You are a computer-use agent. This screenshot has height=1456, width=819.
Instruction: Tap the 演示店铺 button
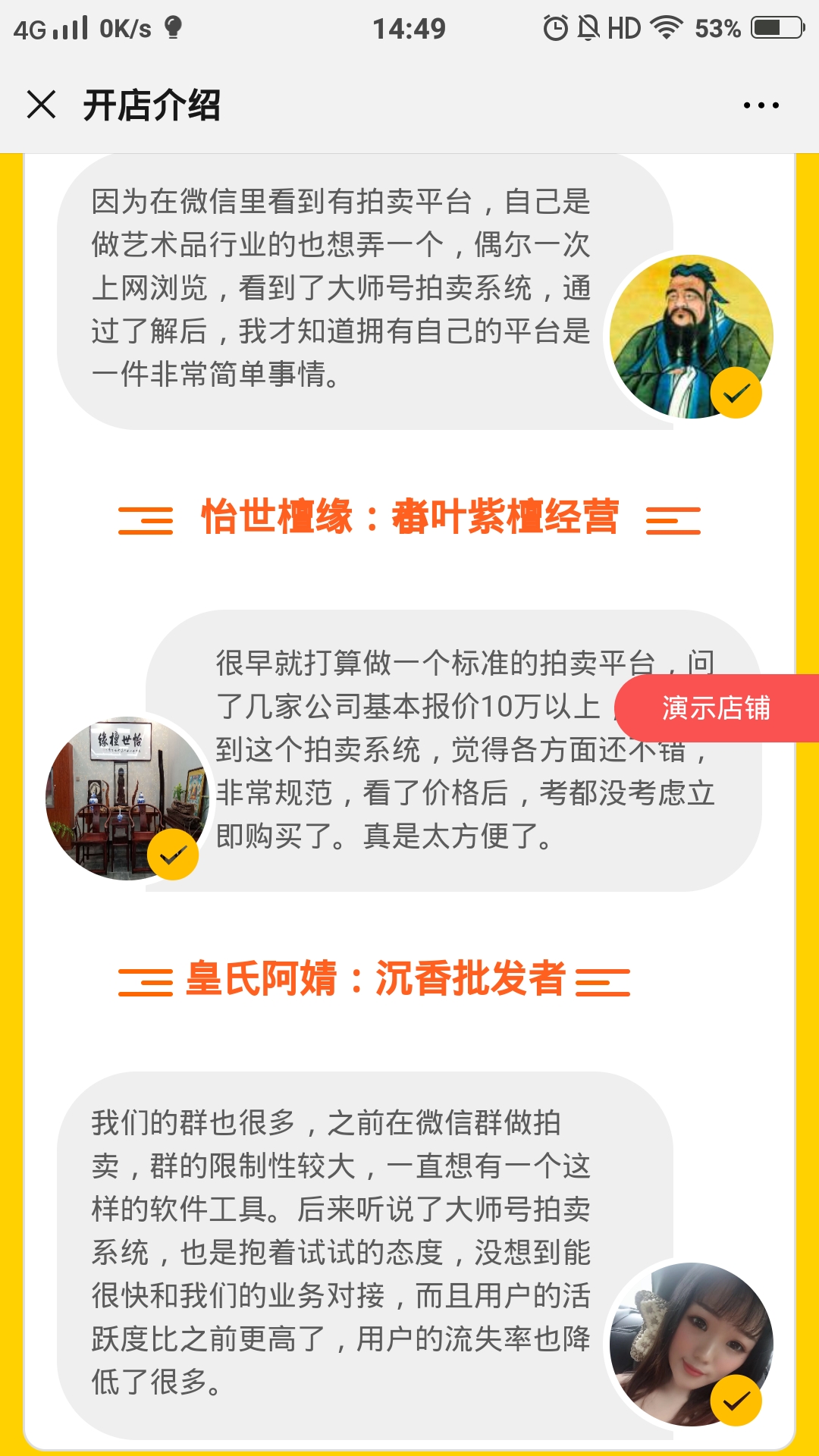click(x=717, y=708)
